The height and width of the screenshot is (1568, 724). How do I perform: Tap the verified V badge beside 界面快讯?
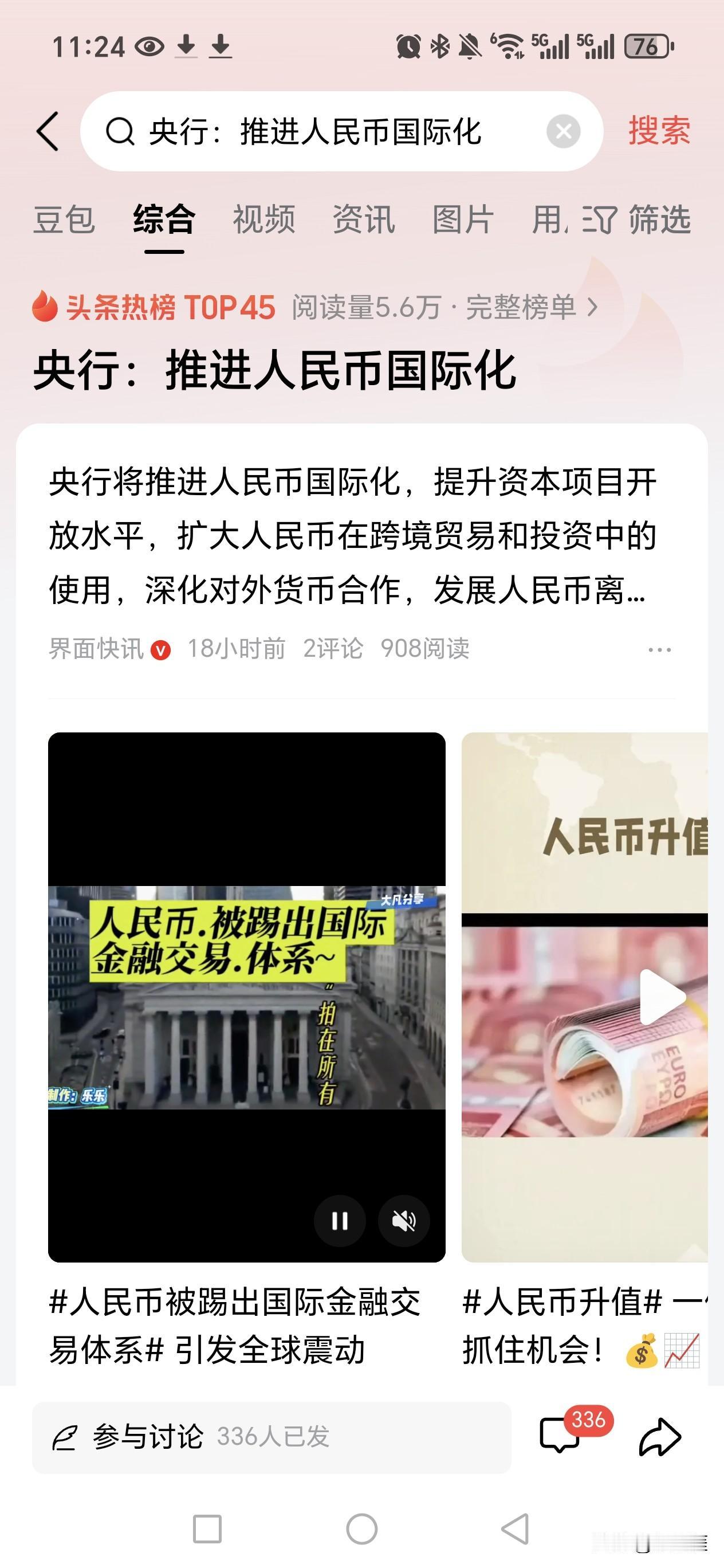pyautogui.click(x=159, y=649)
